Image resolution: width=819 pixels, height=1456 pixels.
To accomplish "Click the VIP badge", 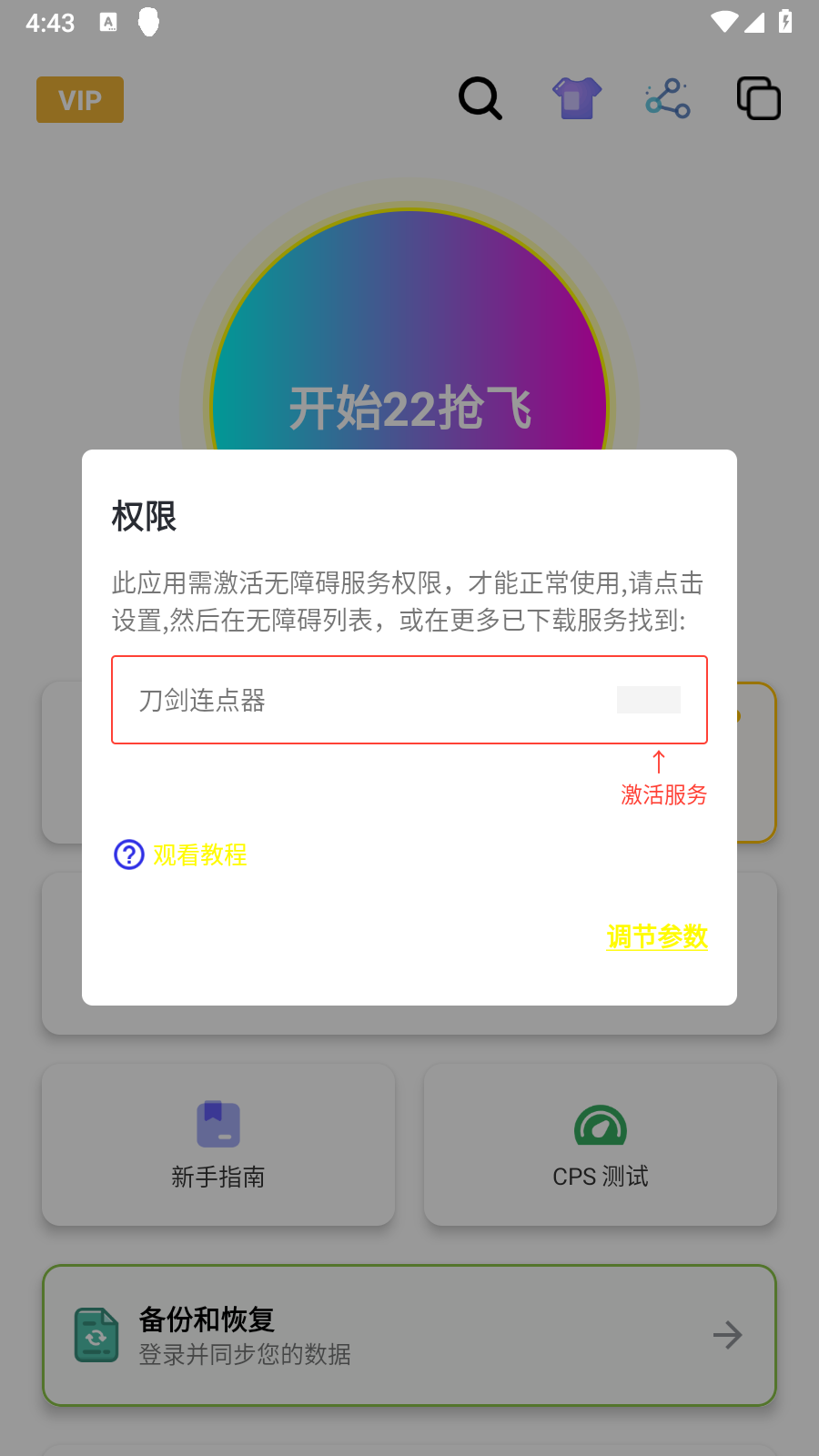I will click(x=79, y=100).
